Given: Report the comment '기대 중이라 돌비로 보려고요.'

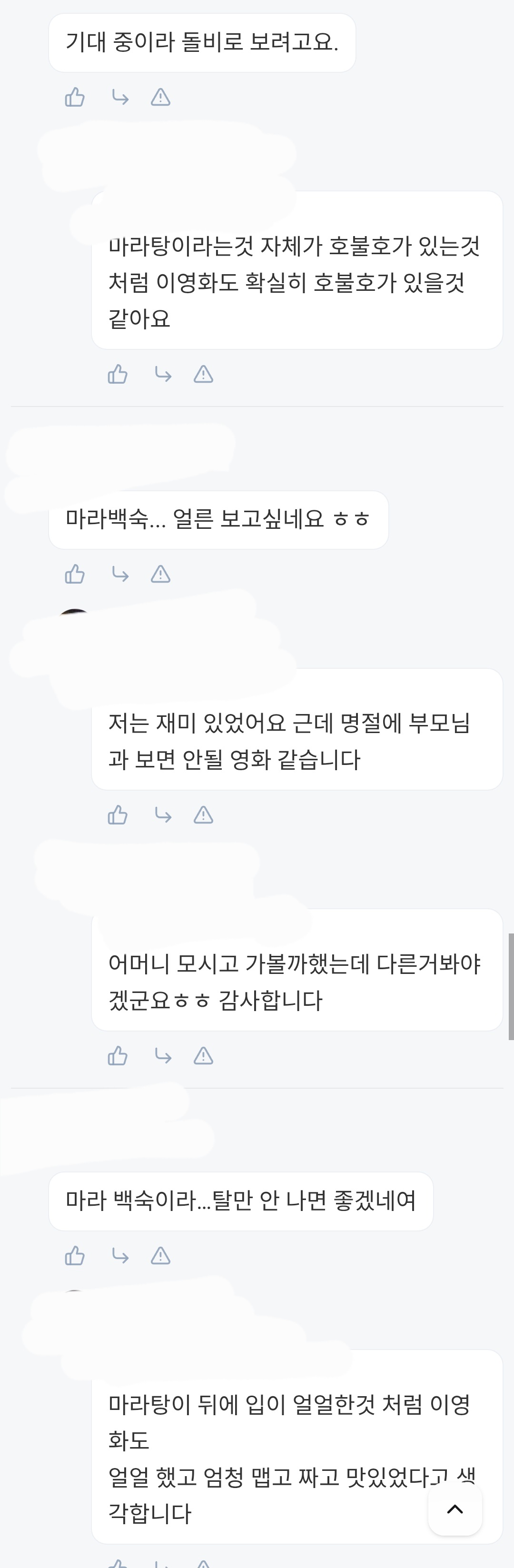Looking at the screenshot, I should click(160, 98).
